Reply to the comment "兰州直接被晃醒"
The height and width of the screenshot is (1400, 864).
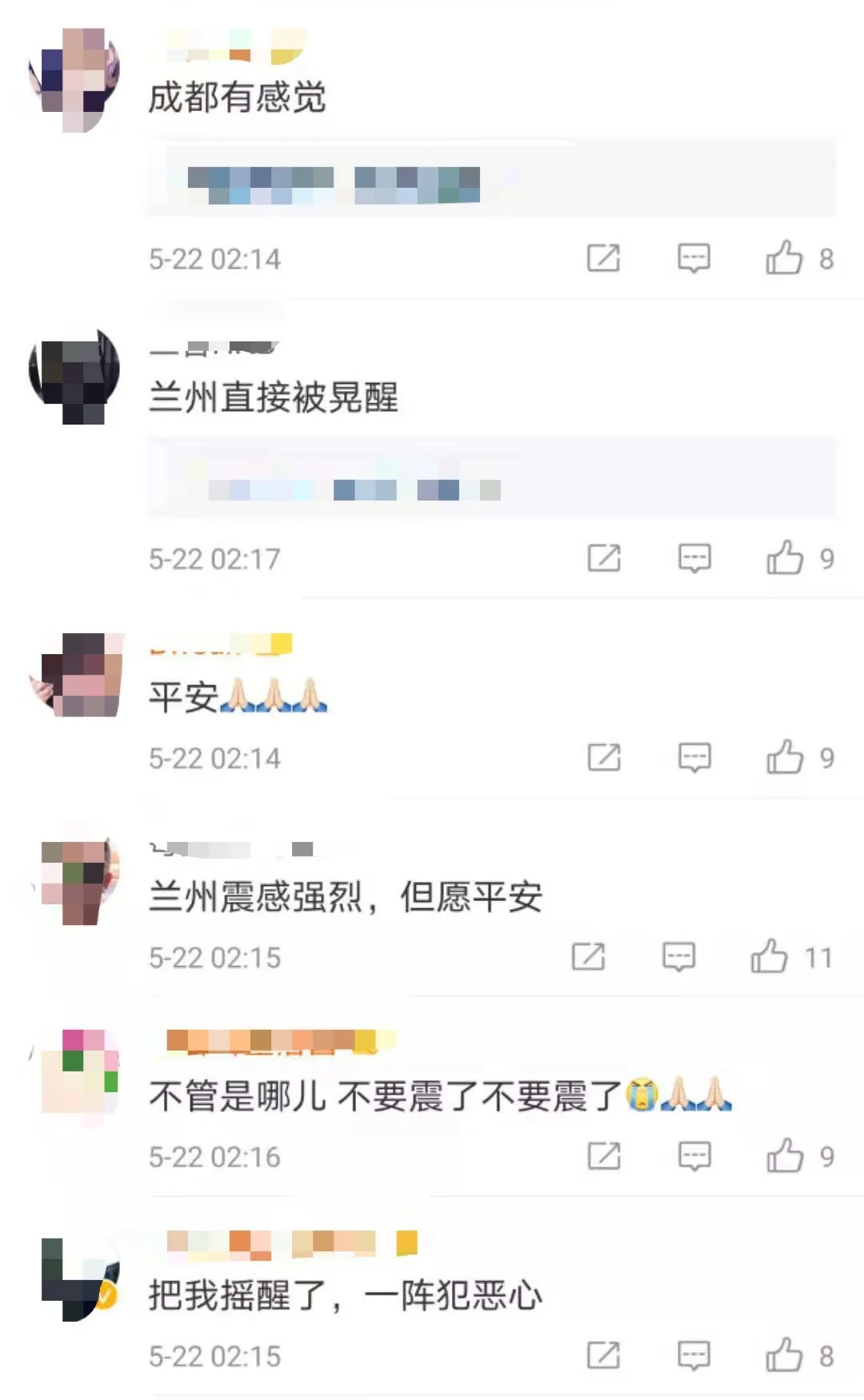694,558
